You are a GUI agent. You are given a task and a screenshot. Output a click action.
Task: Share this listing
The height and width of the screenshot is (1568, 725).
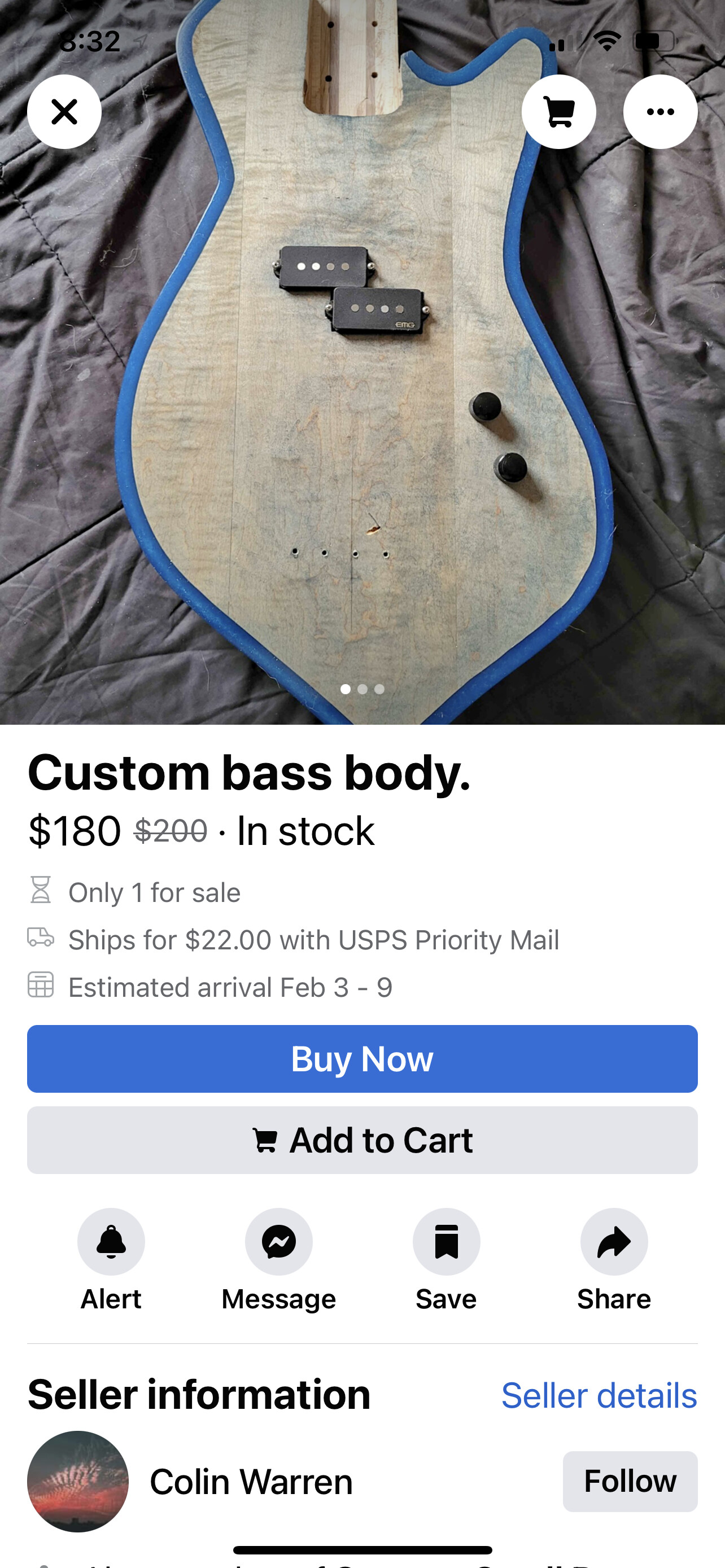pos(614,1242)
